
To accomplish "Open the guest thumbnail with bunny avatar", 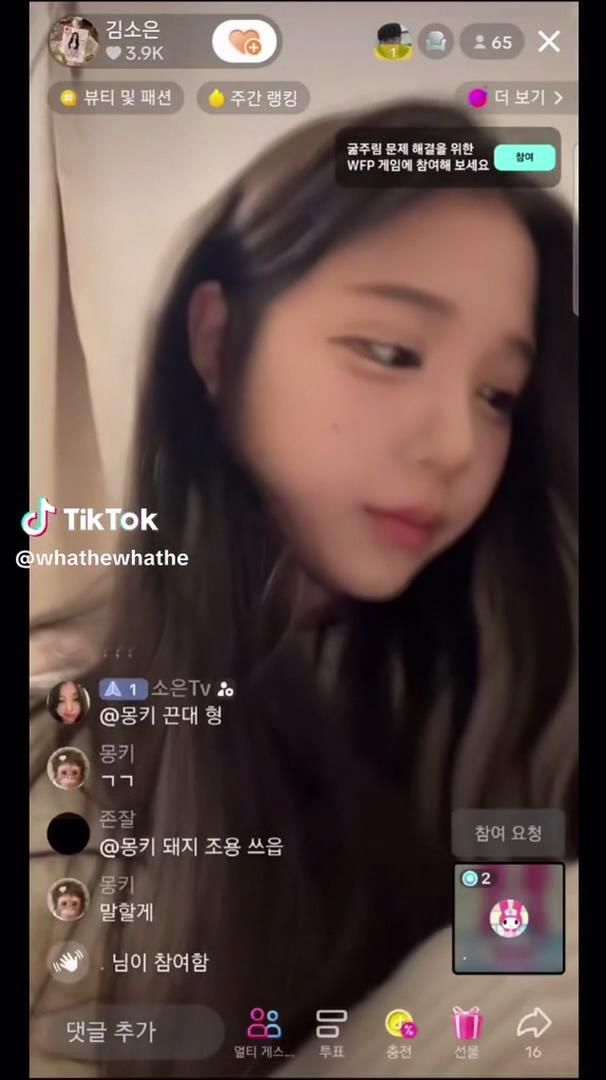I will 508,917.
